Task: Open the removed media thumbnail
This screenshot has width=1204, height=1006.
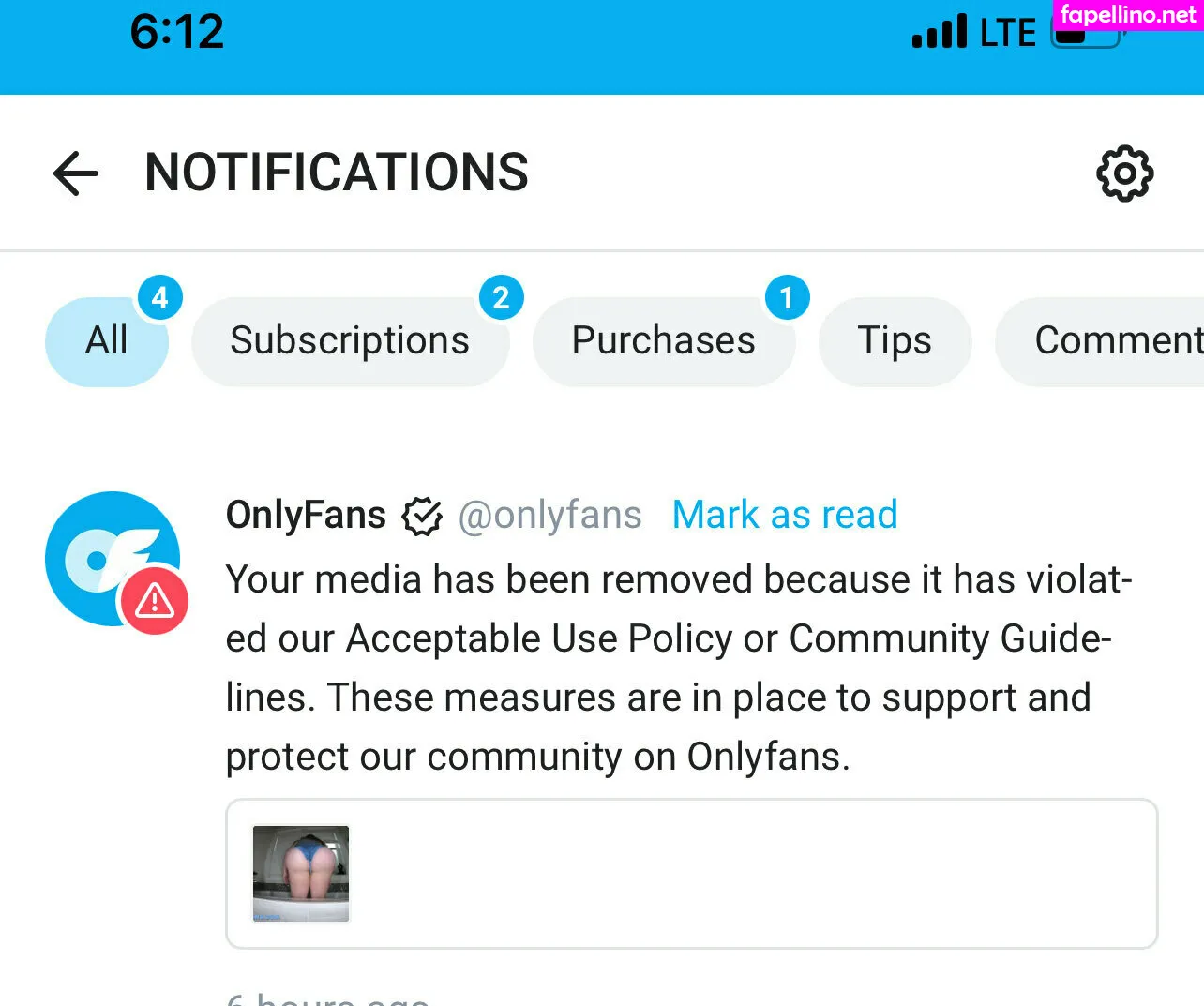Action: 301,874
